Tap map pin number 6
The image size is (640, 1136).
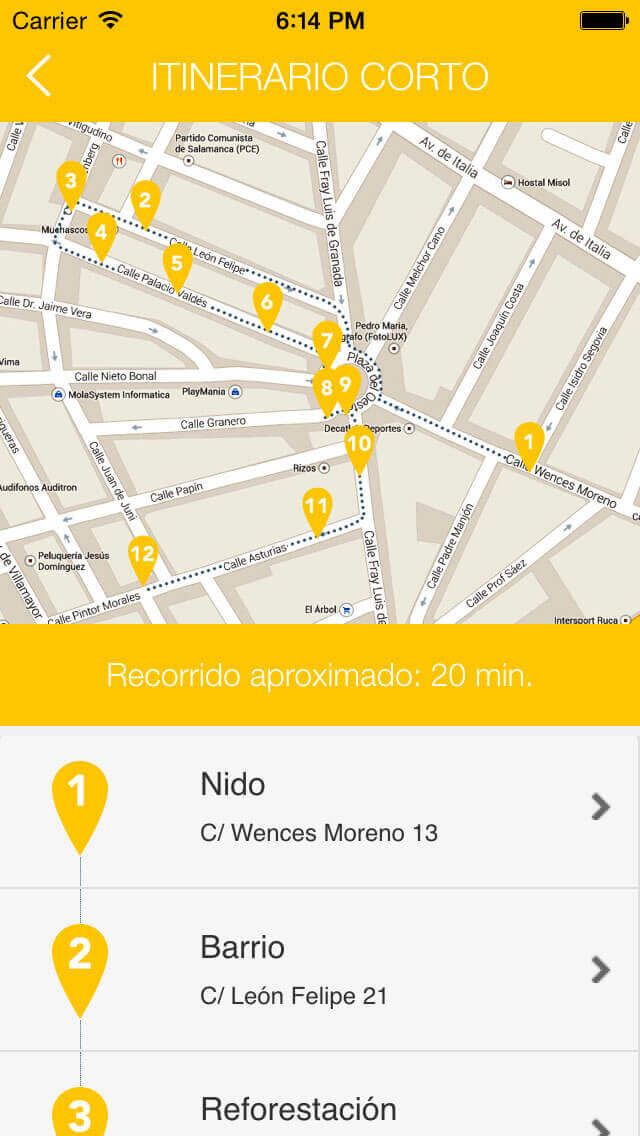pos(266,302)
